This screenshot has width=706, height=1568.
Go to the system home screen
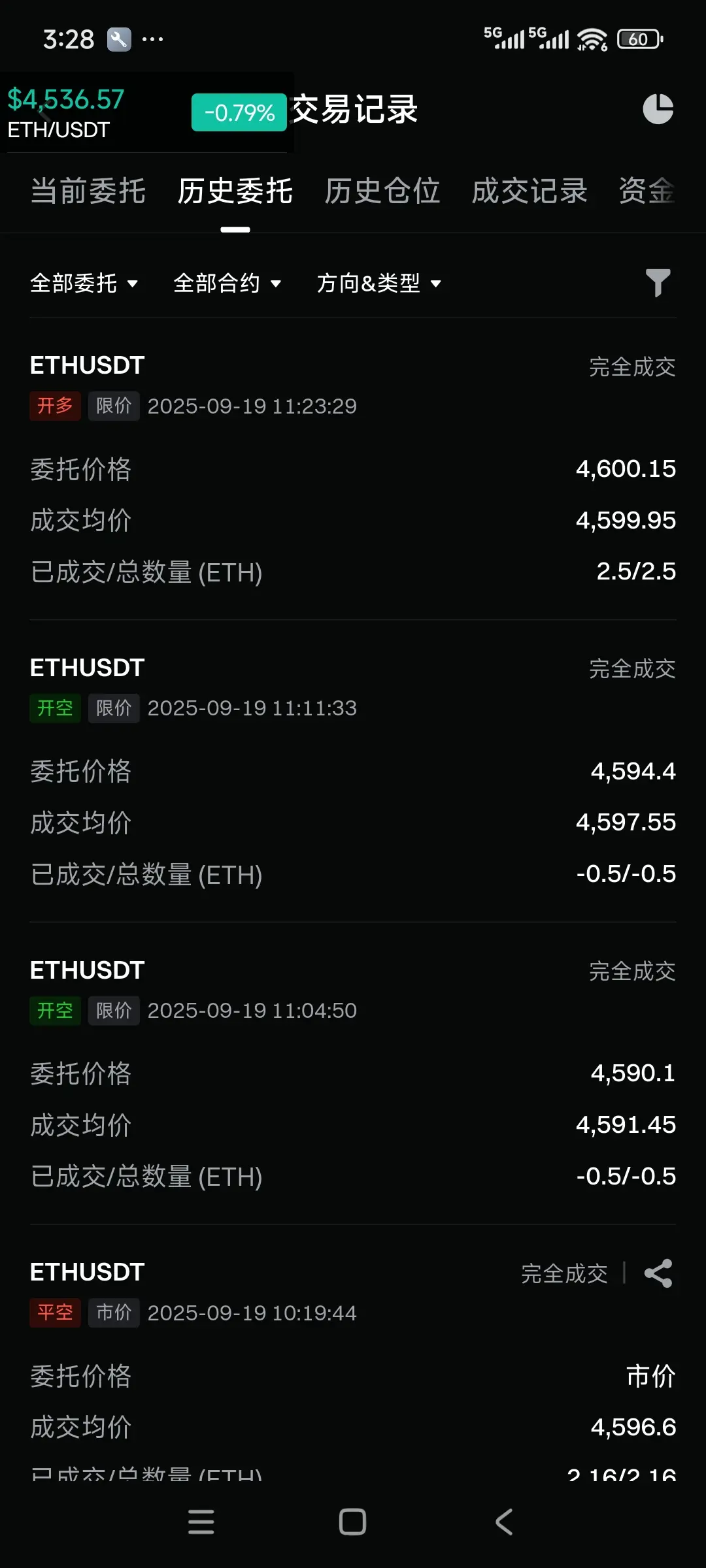[352, 1522]
